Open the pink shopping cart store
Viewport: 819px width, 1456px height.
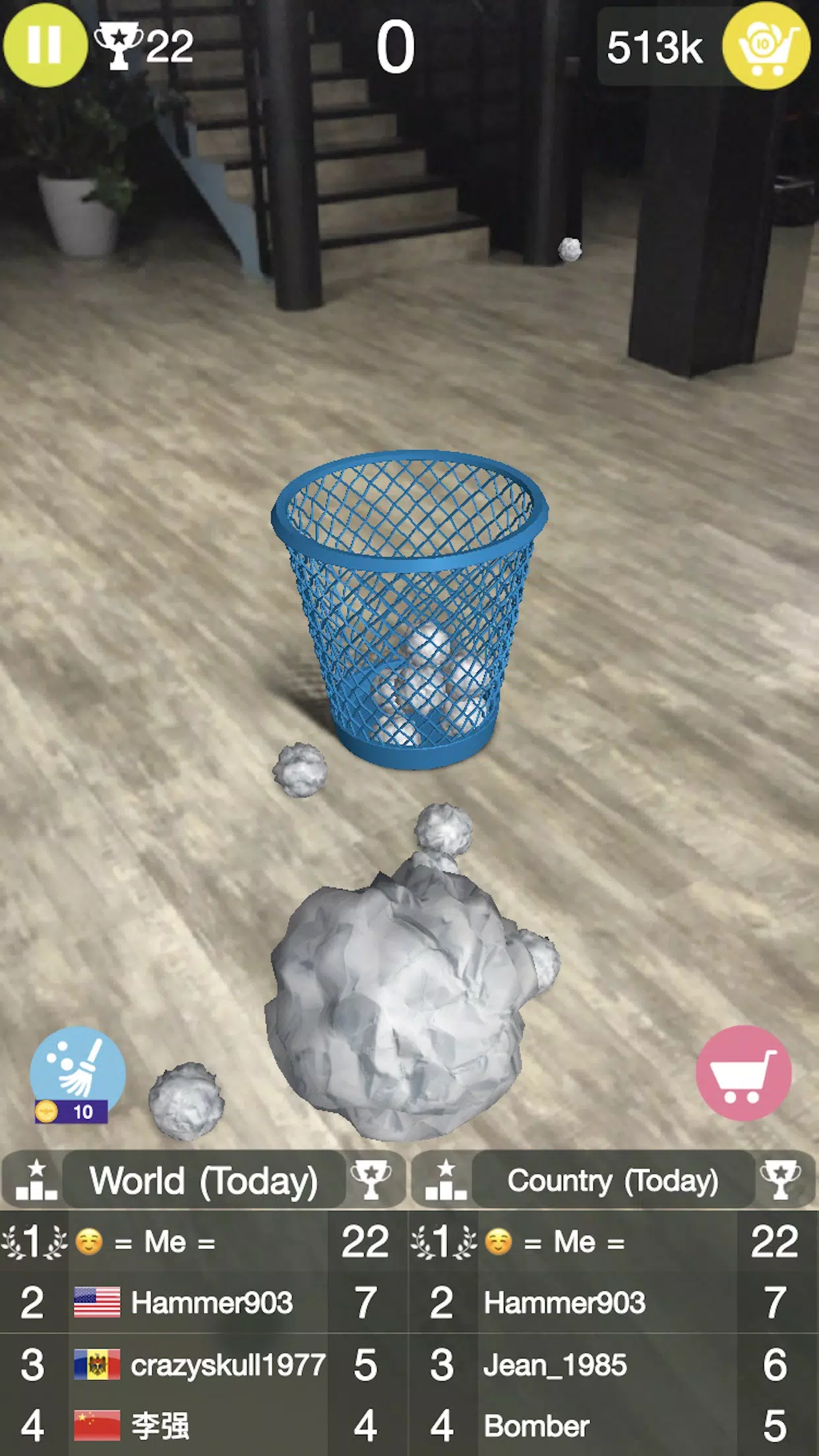tap(743, 1073)
